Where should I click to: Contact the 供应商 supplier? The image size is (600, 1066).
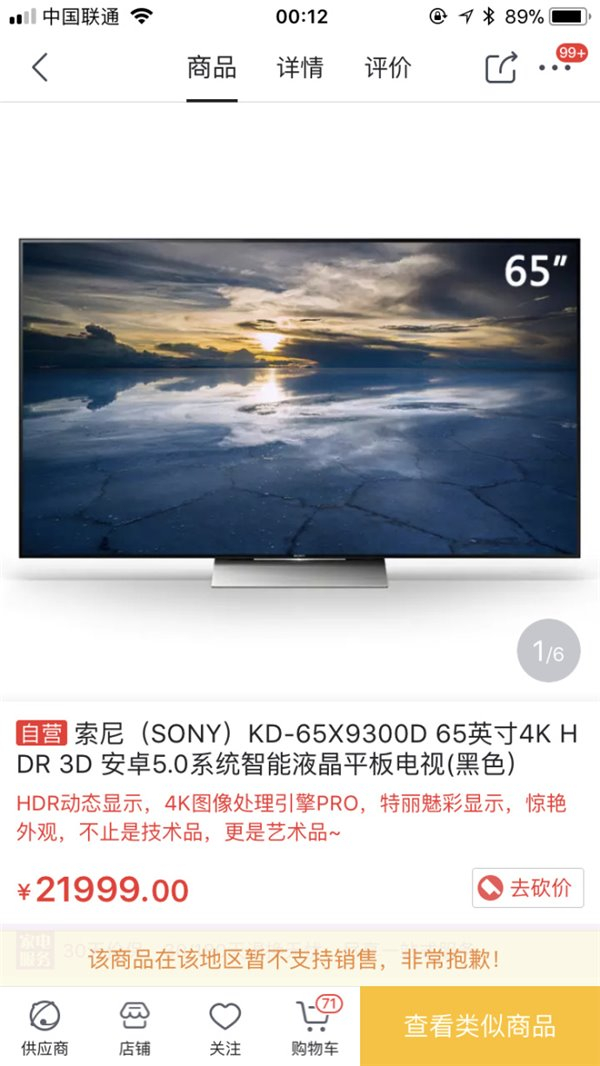pyautogui.click(x=45, y=1027)
